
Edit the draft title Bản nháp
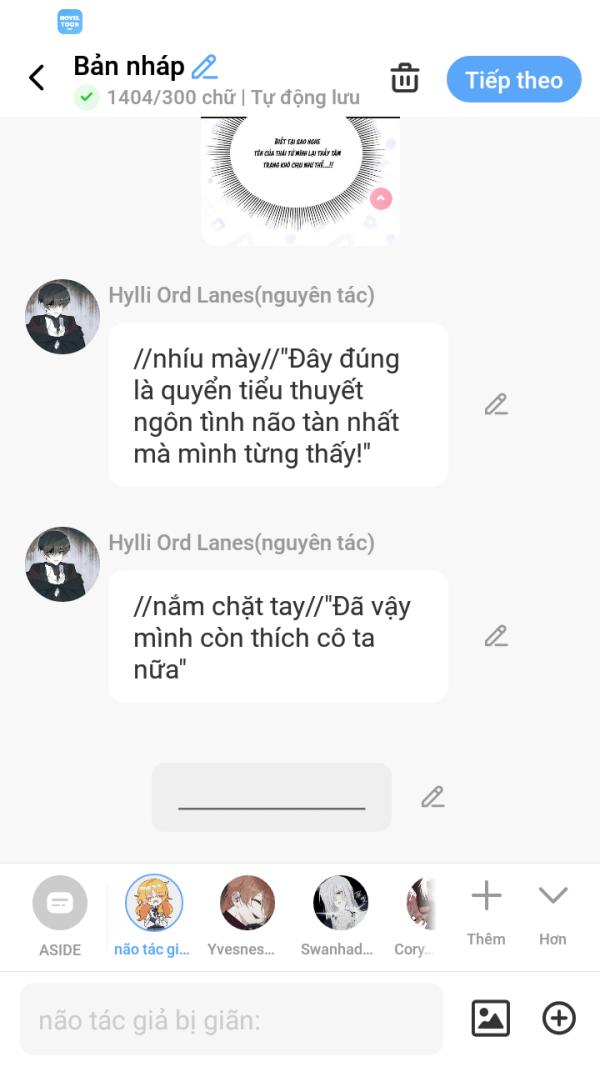point(204,67)
